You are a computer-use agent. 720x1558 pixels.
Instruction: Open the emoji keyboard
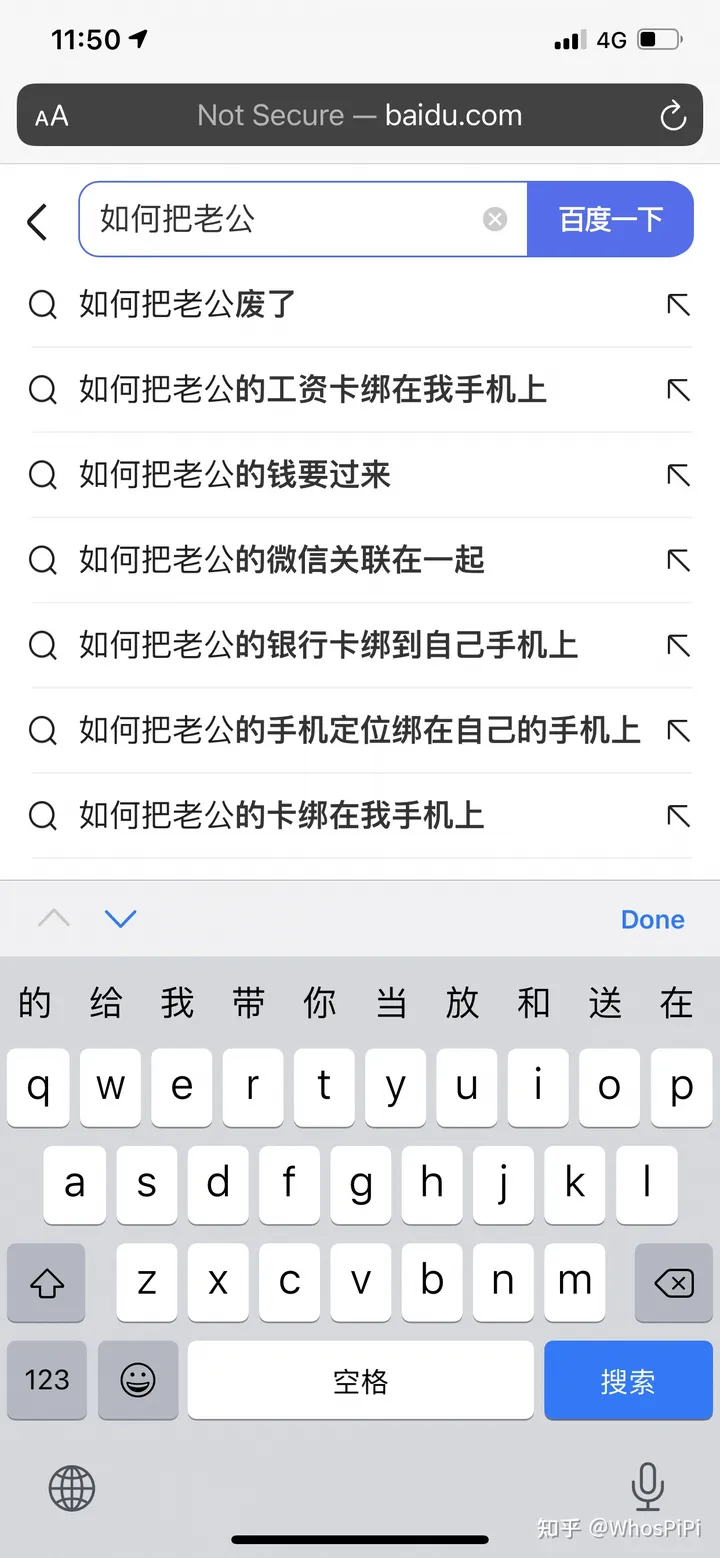pos(138,1380)
